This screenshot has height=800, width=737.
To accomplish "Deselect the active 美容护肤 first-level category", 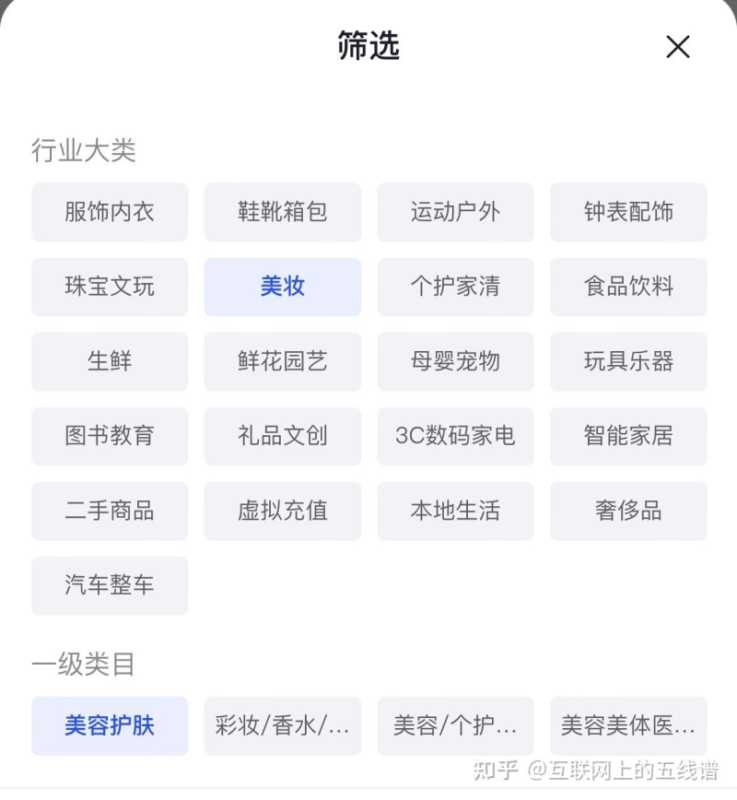I will (109, 727).
